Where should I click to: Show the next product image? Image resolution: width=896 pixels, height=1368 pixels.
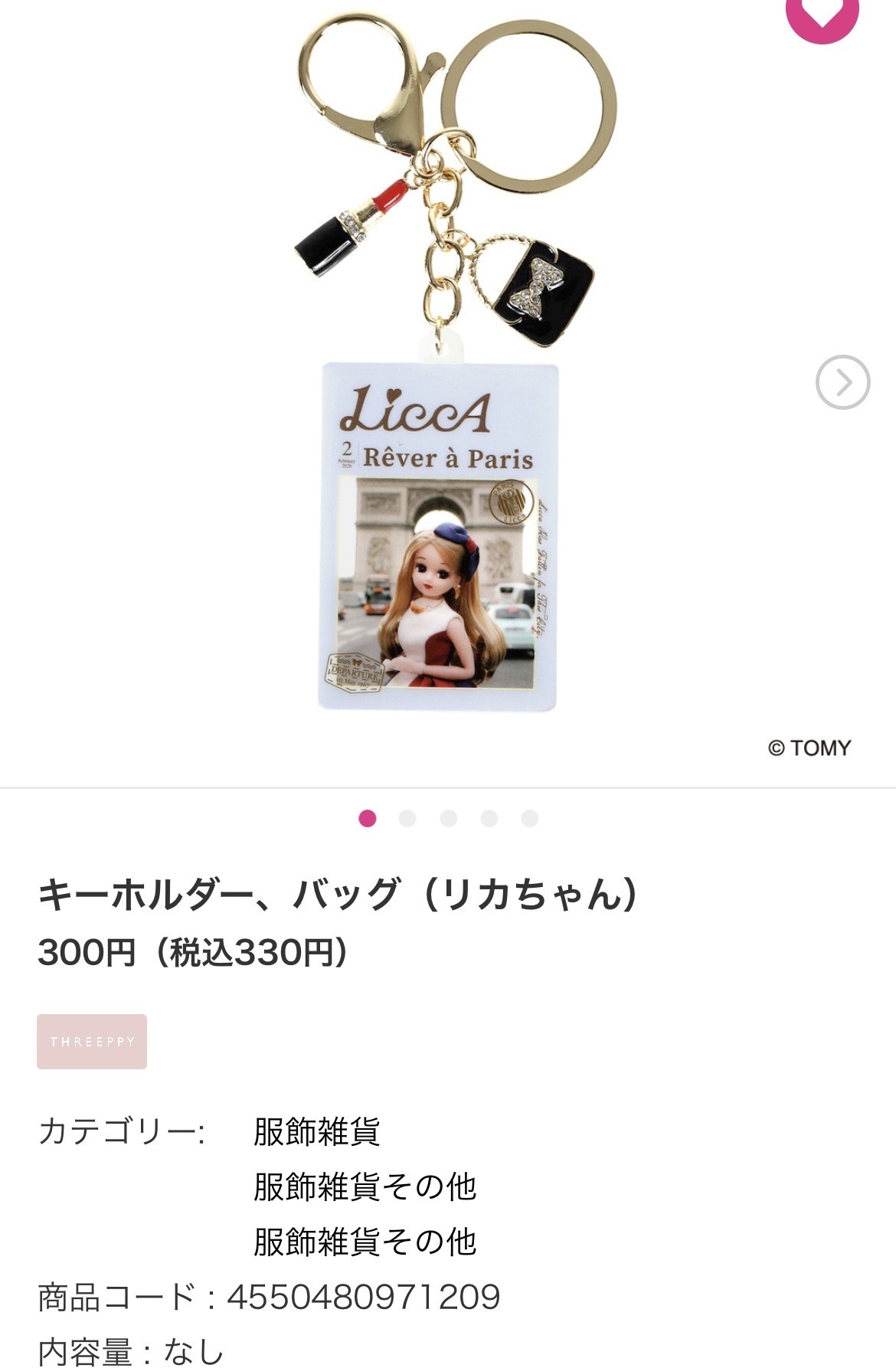pos(842,381)
